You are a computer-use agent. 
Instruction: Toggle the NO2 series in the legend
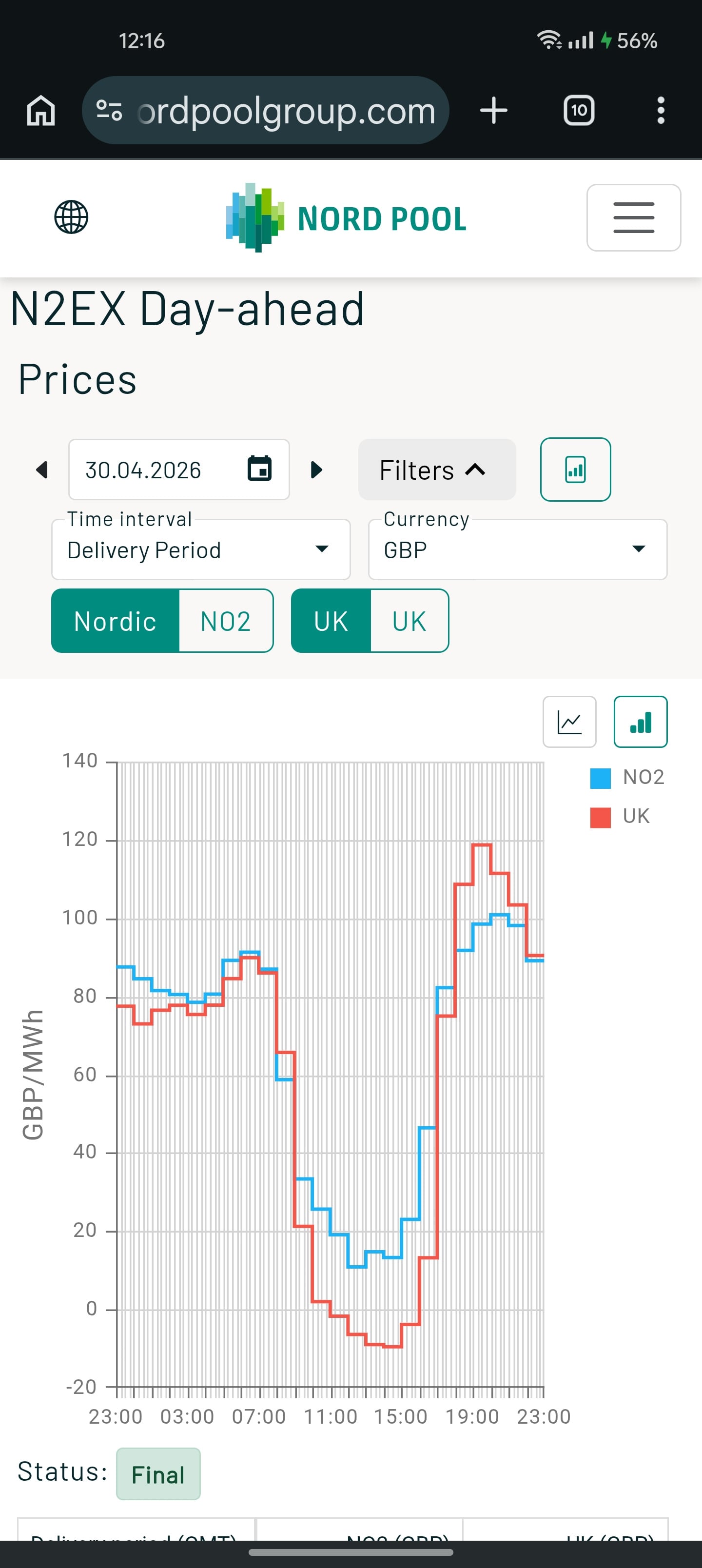point(627,777)
